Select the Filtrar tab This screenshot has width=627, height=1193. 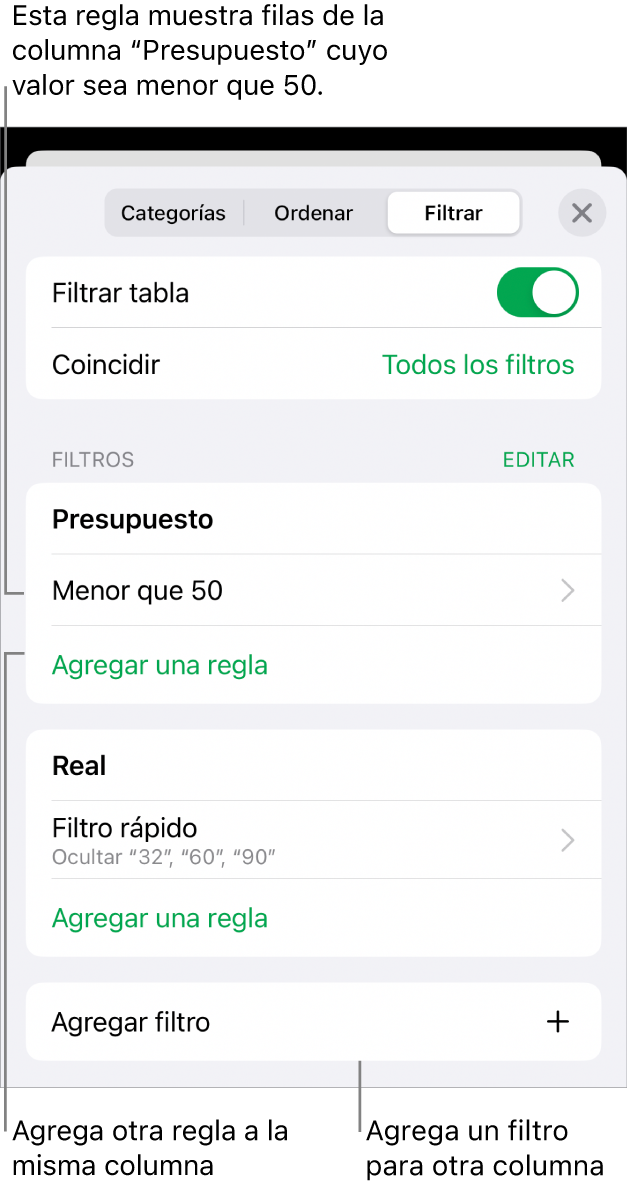[x=453, y=213]
